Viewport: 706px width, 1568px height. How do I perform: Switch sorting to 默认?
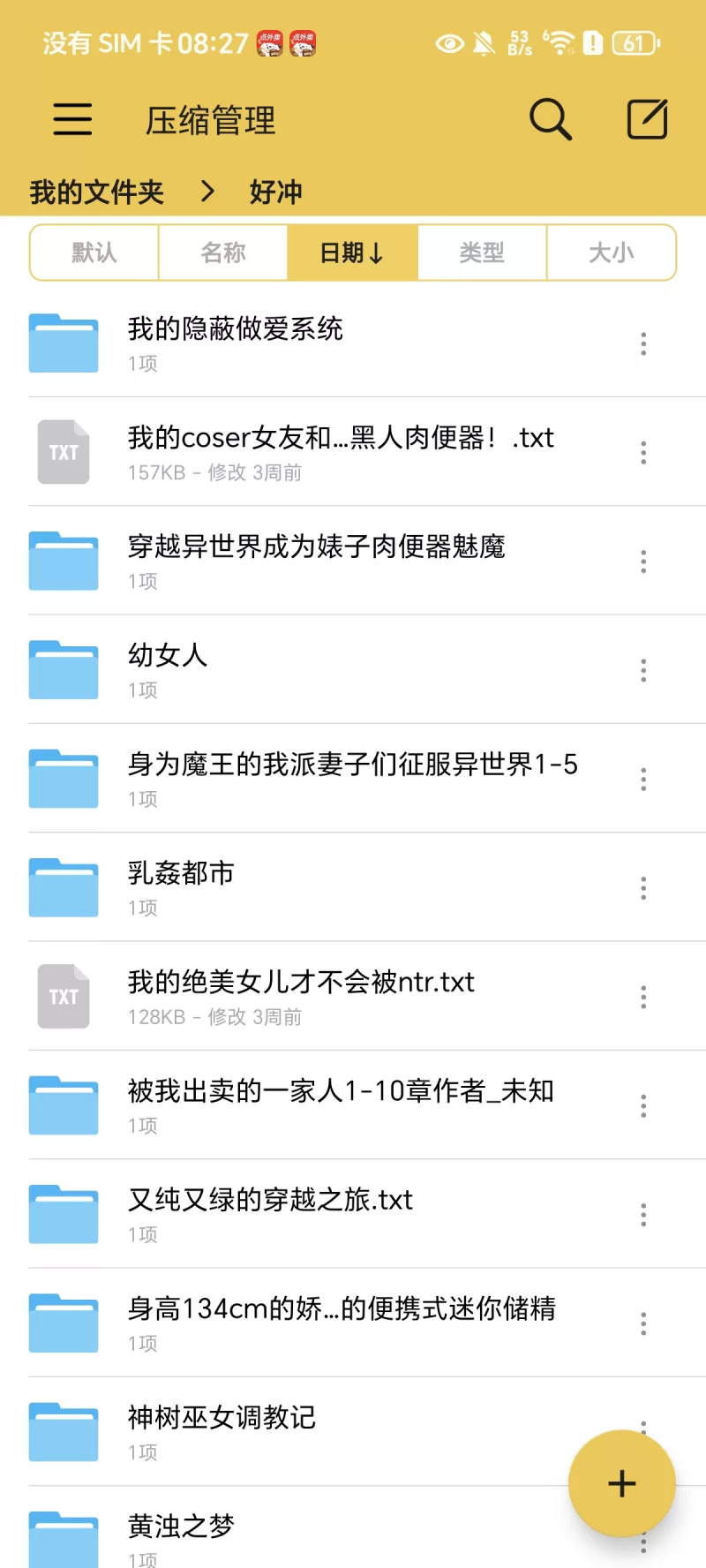94,253
